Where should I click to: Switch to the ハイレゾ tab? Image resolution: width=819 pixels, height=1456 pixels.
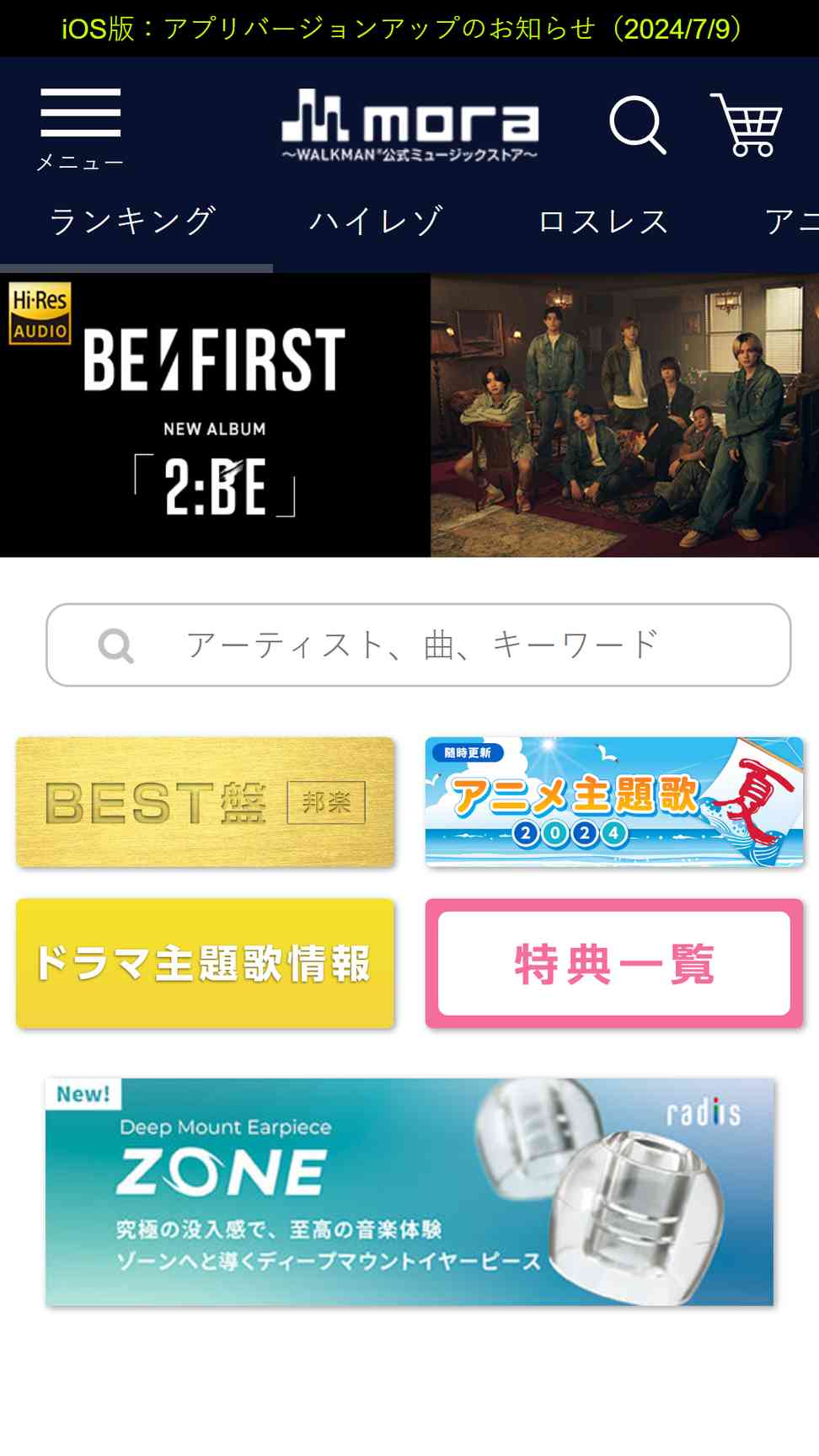(x=376, y=221)
